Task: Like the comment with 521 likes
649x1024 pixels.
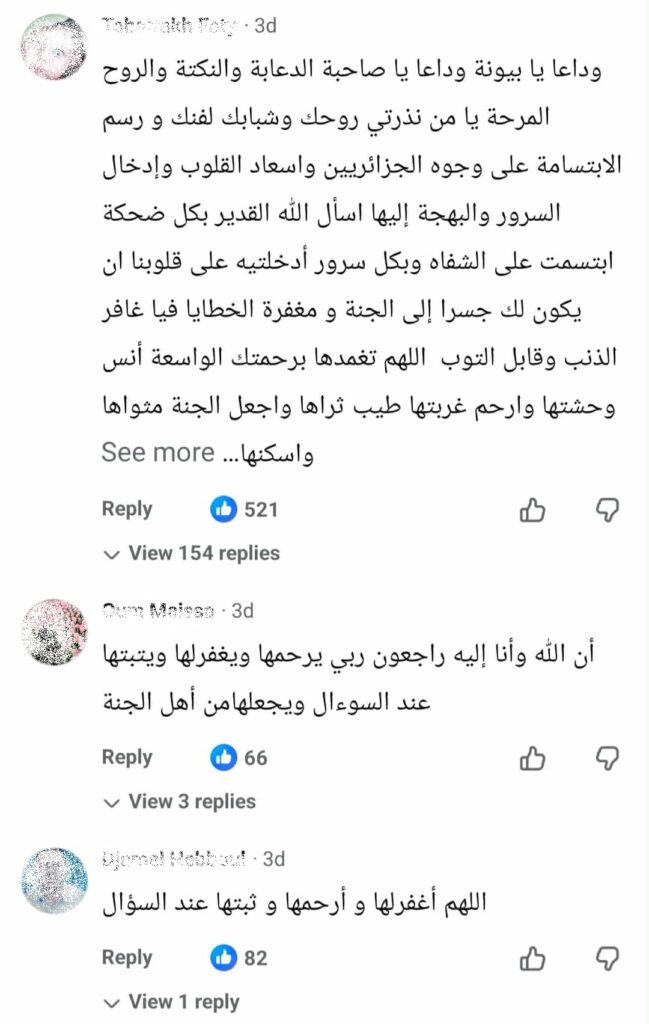Action: coord(533,510)
